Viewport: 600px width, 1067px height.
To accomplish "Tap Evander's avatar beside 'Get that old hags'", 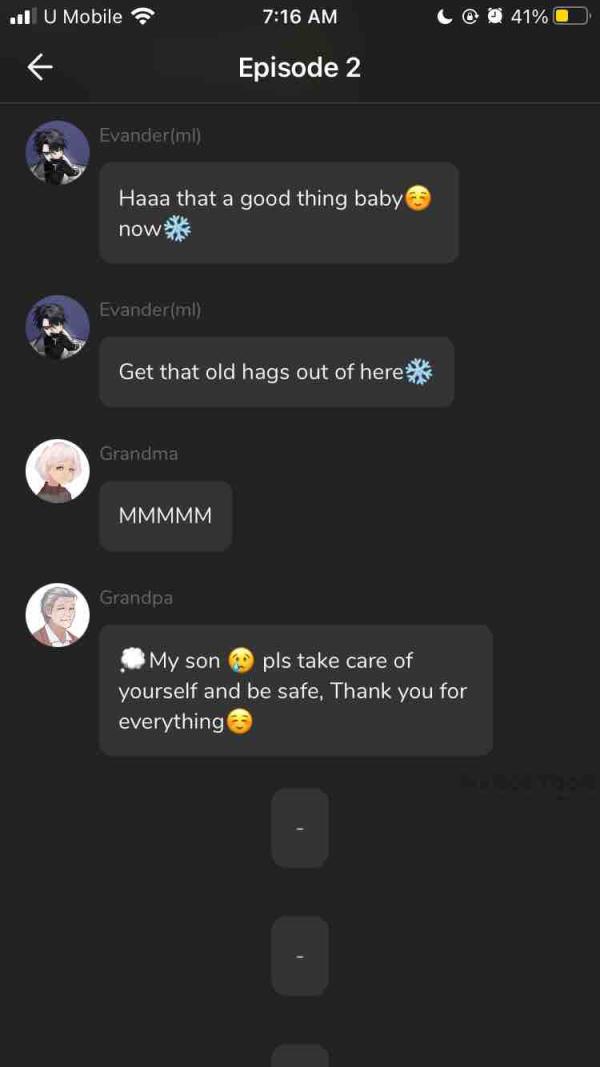I will click(57, 327).
